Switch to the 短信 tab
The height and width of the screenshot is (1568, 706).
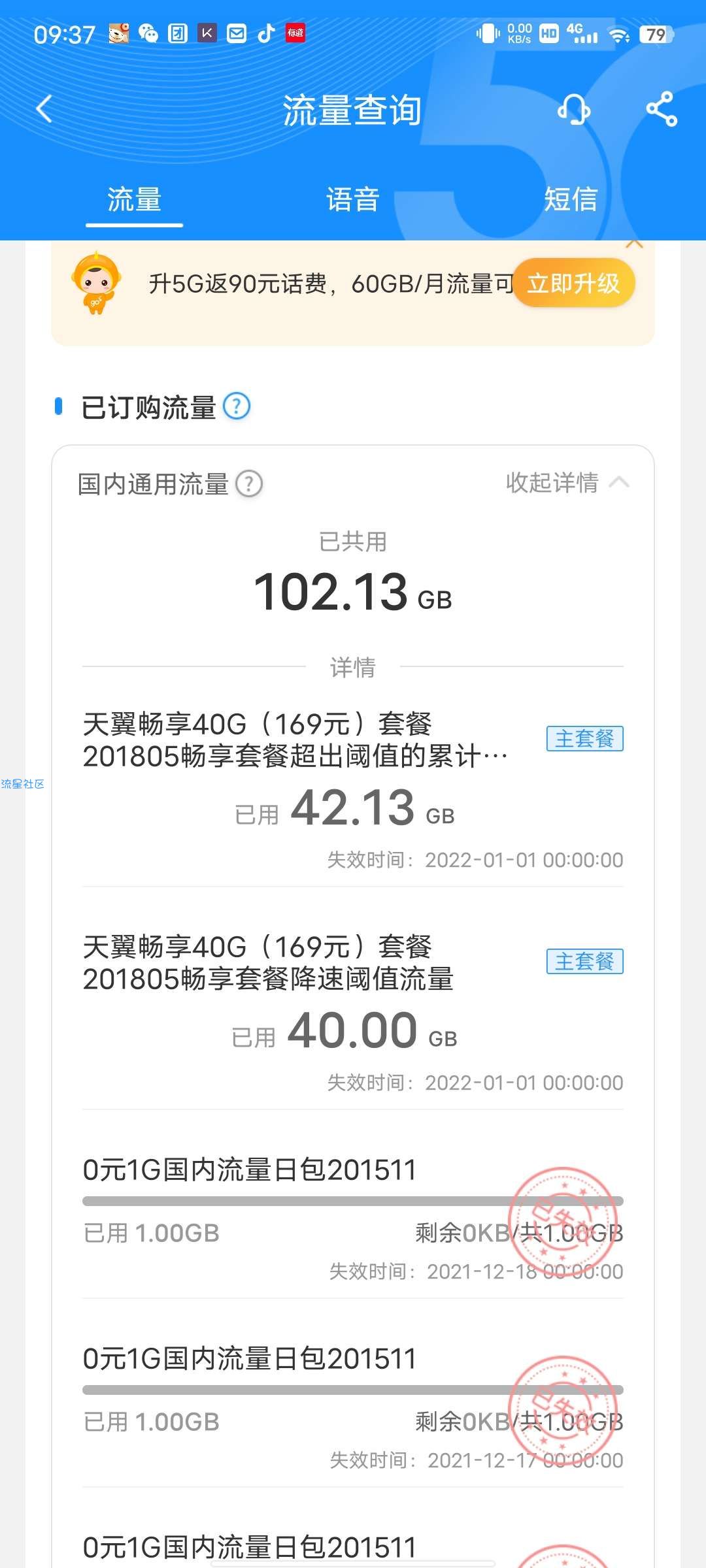click(x=571, y=200)
